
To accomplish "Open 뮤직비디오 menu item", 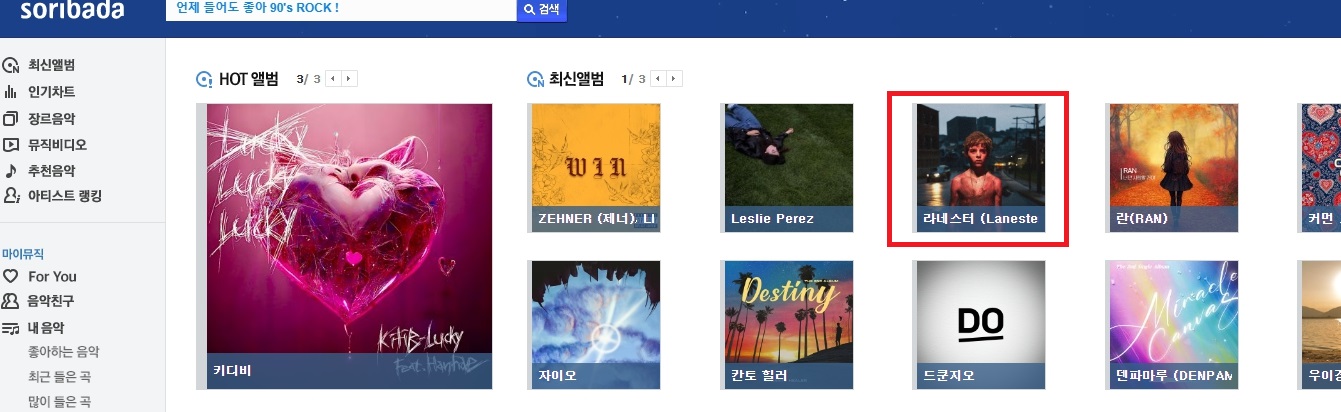I will coord(57,144).
